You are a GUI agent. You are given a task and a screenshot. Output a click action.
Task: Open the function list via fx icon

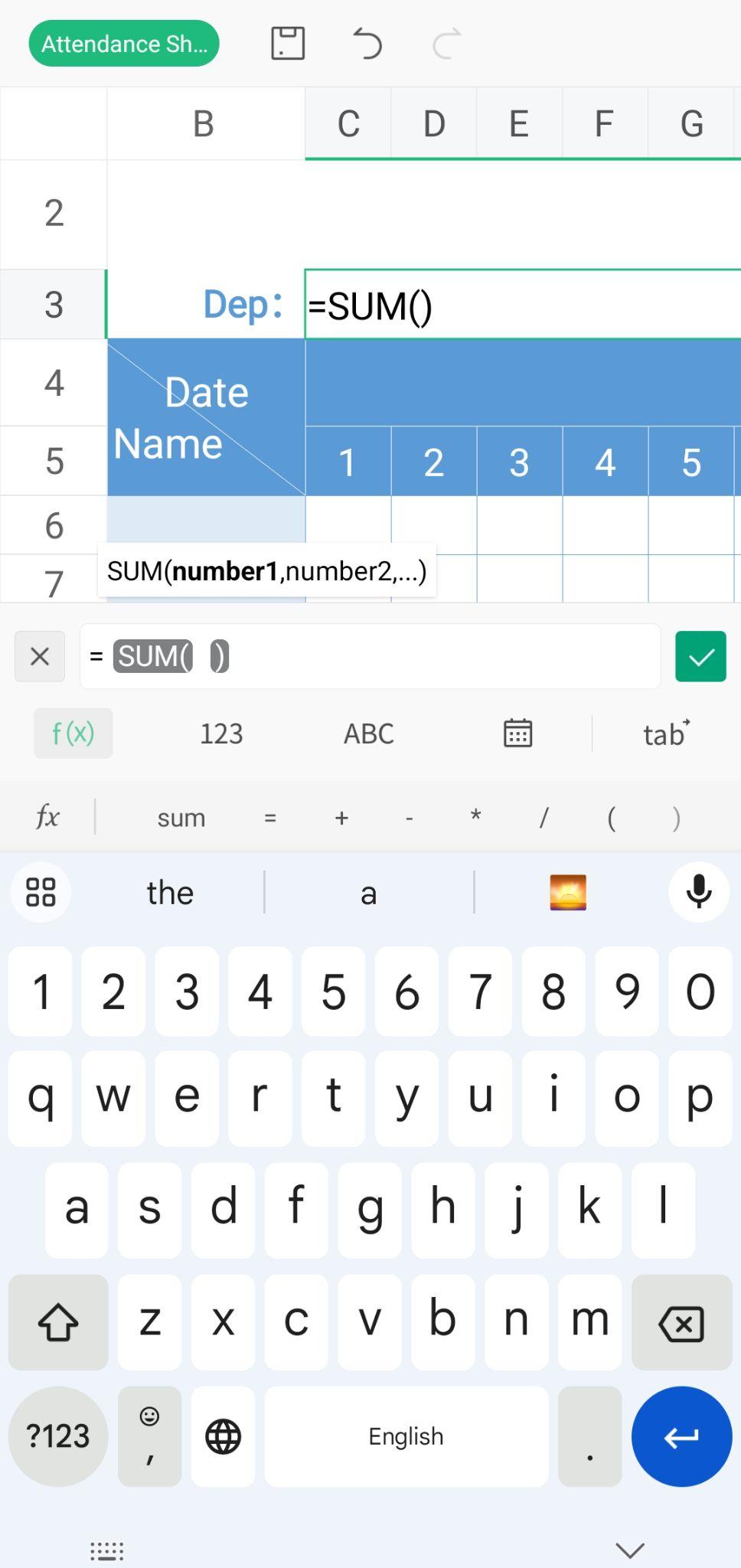coord(47,816)
